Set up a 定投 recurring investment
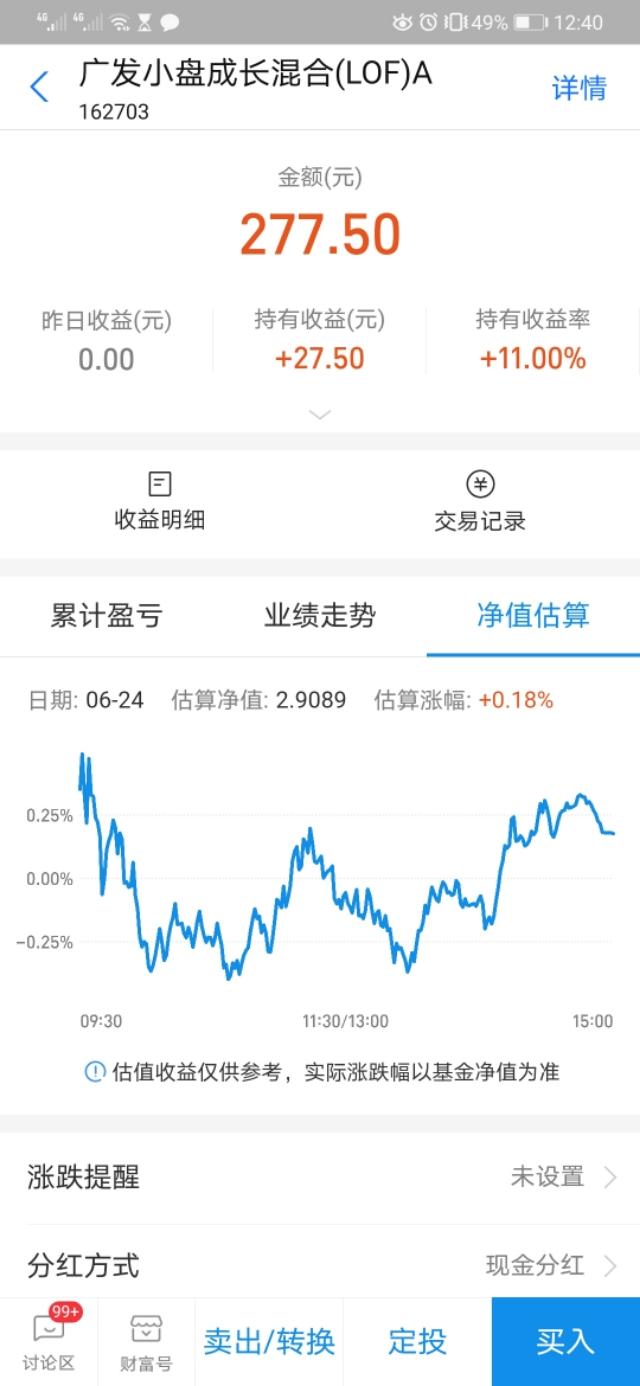The height and width of the screenshot is (1386, 640). pyautogui.click(x=417, y=1341)
